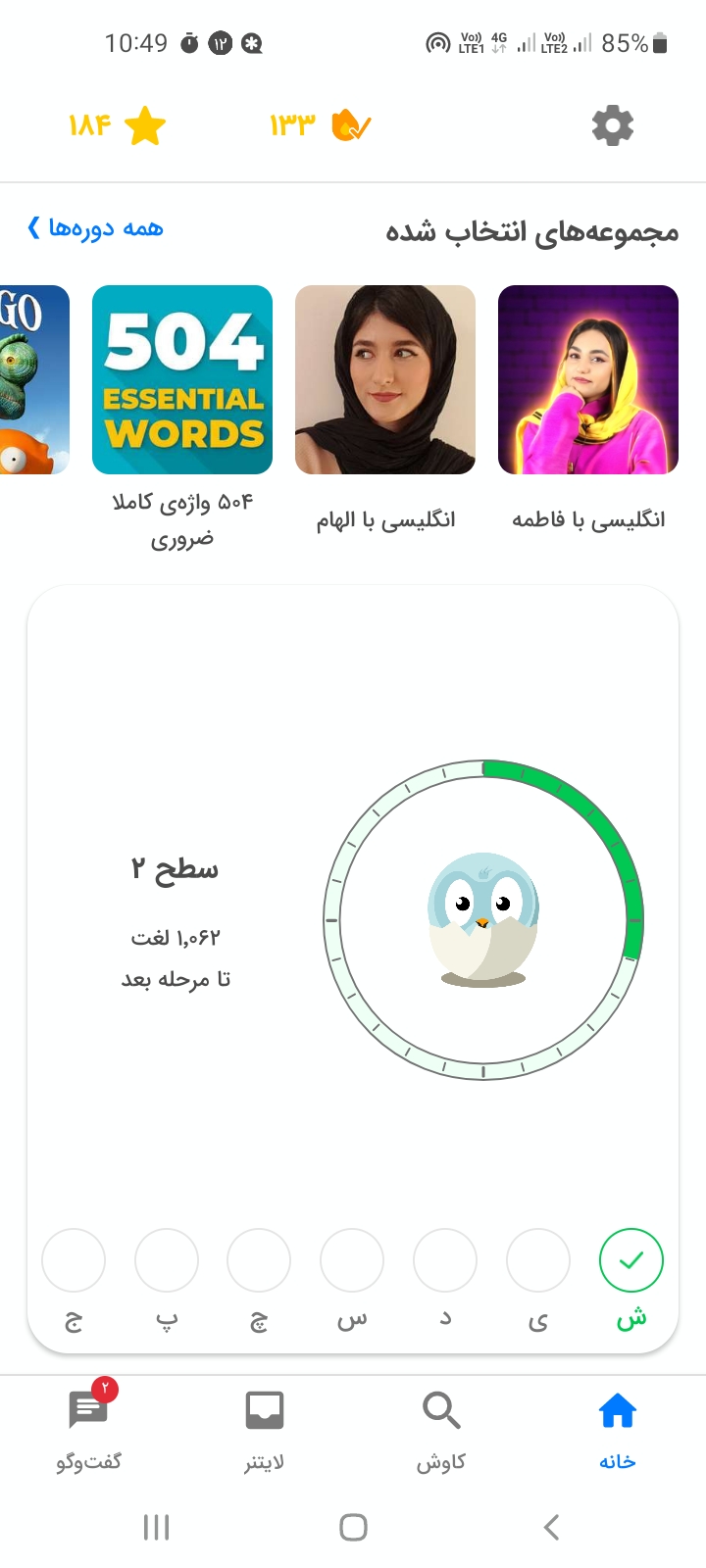Open the 133 streak flame counter
Screen dimensions: 706x1568
(320, 125)
